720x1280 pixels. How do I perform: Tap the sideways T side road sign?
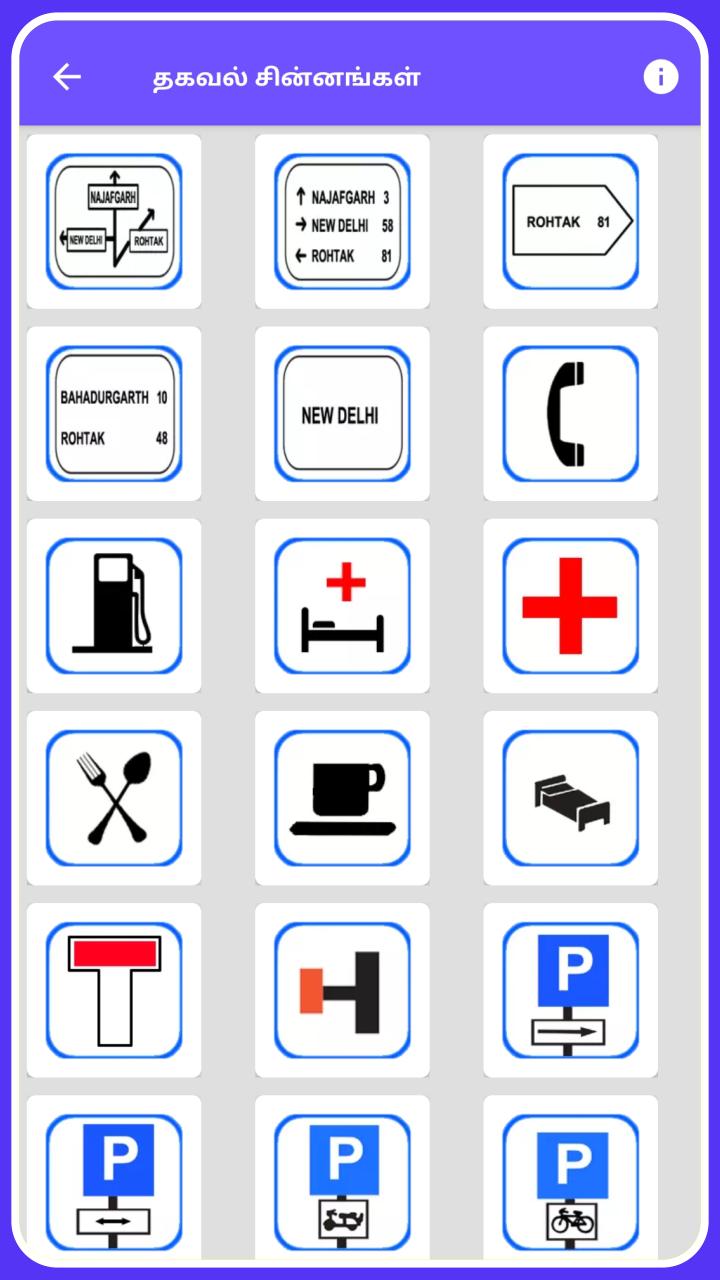(342, 990)
